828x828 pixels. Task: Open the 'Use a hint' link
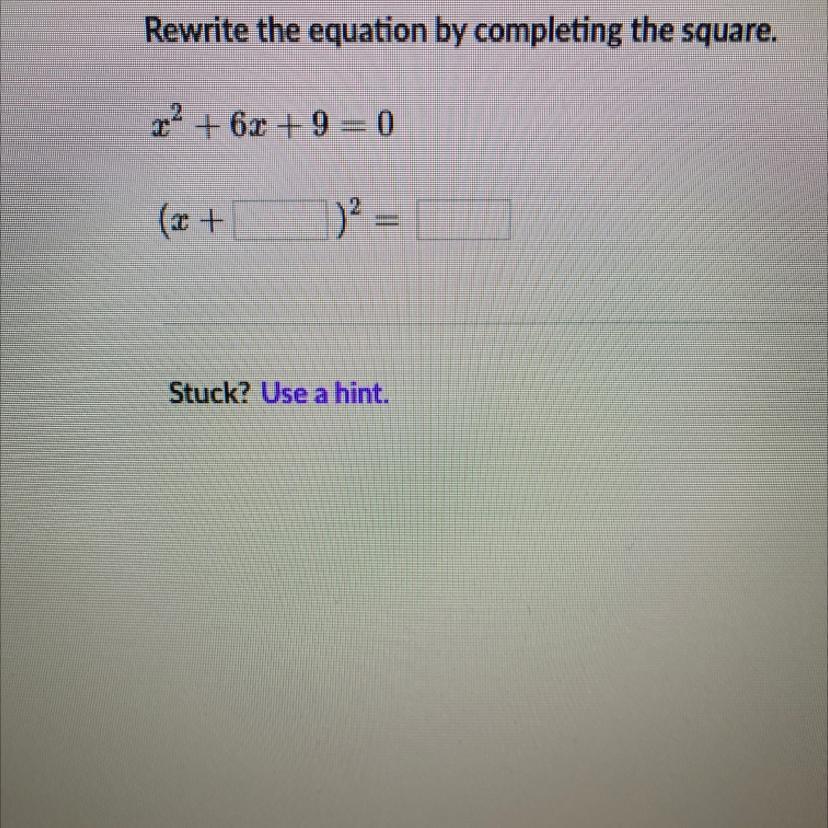click(x=325, y=393)
